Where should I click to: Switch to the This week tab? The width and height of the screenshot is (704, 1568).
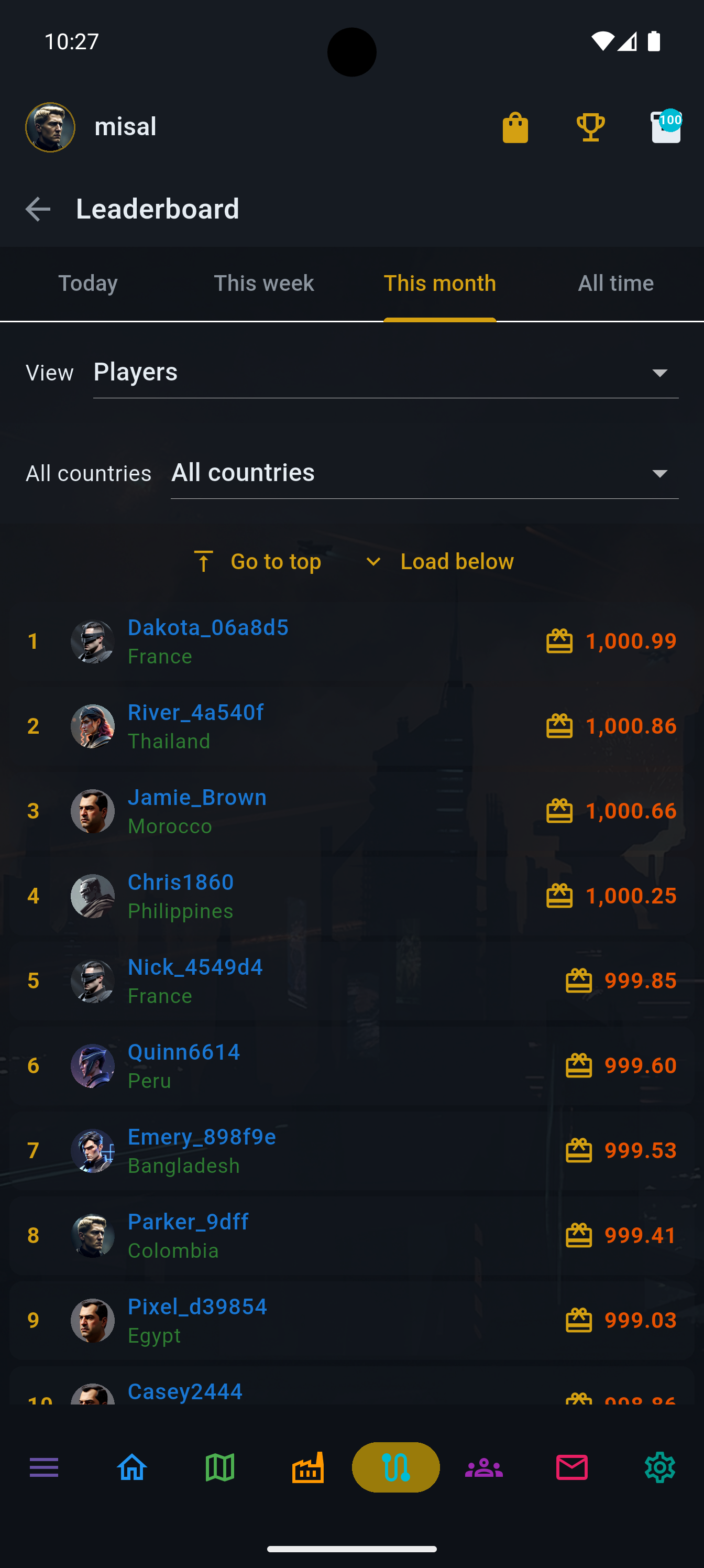(263, 284)
